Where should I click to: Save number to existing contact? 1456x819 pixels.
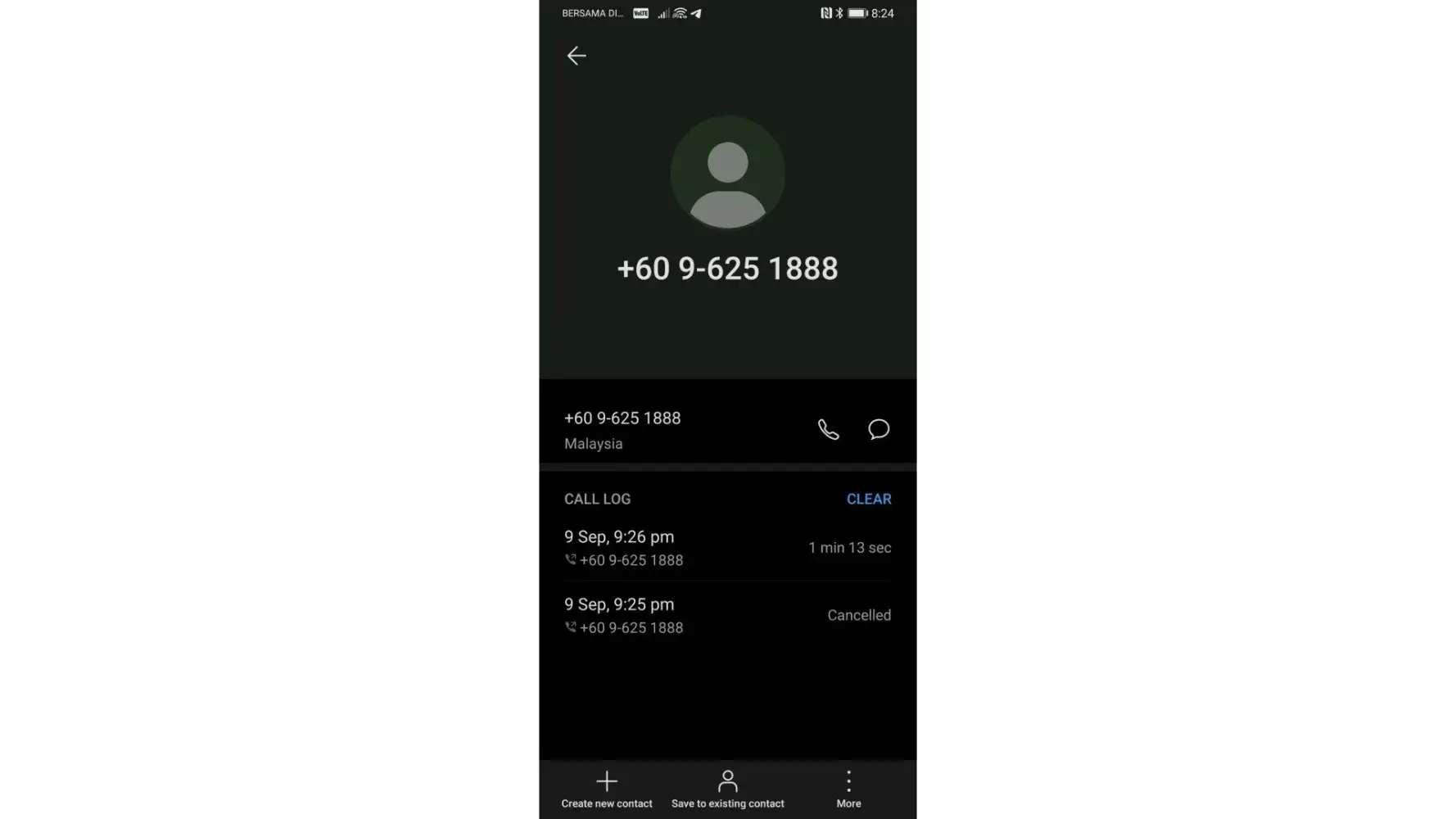tap(727, 789)
